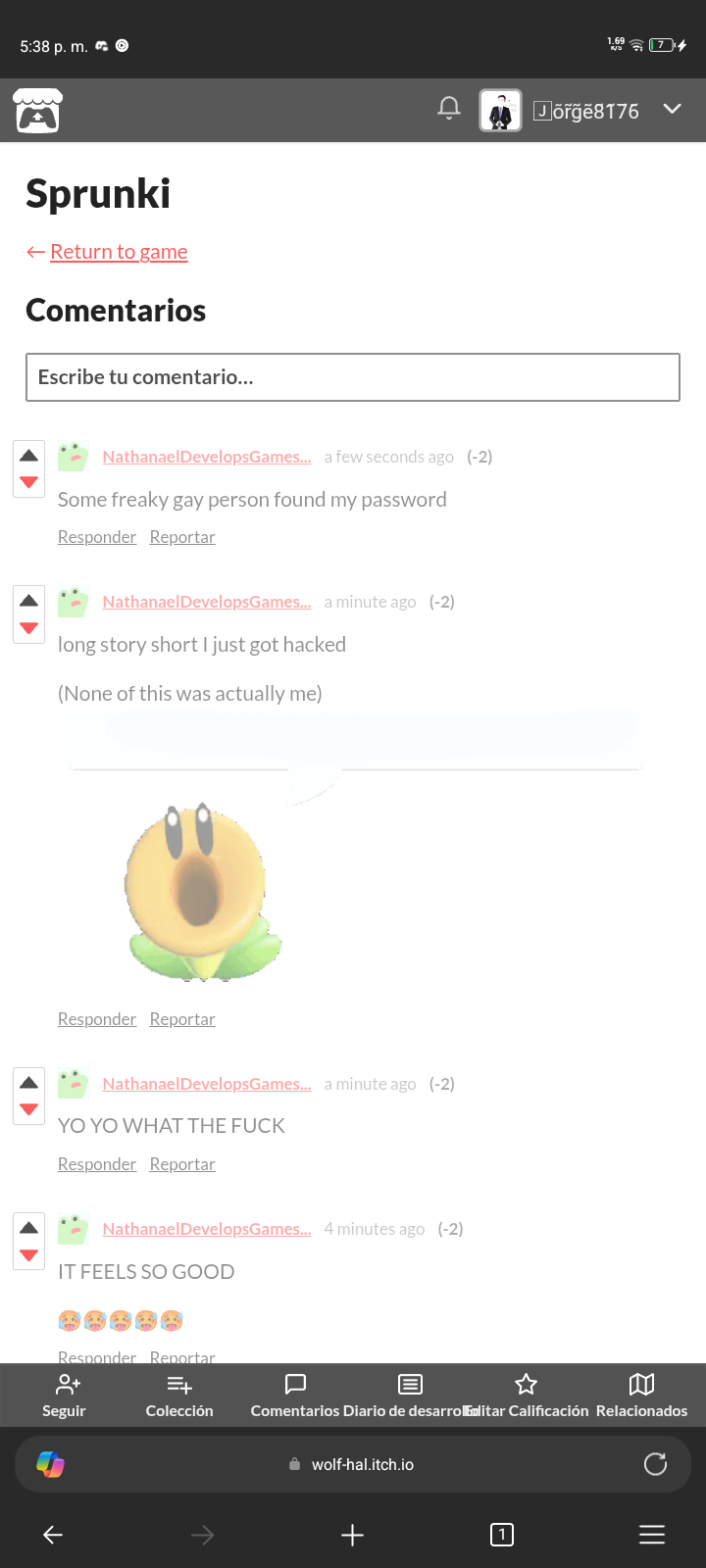Expand the Jorge8176 account dropdown
This screenshot has width=706, height=1568.
click(672, 109)
